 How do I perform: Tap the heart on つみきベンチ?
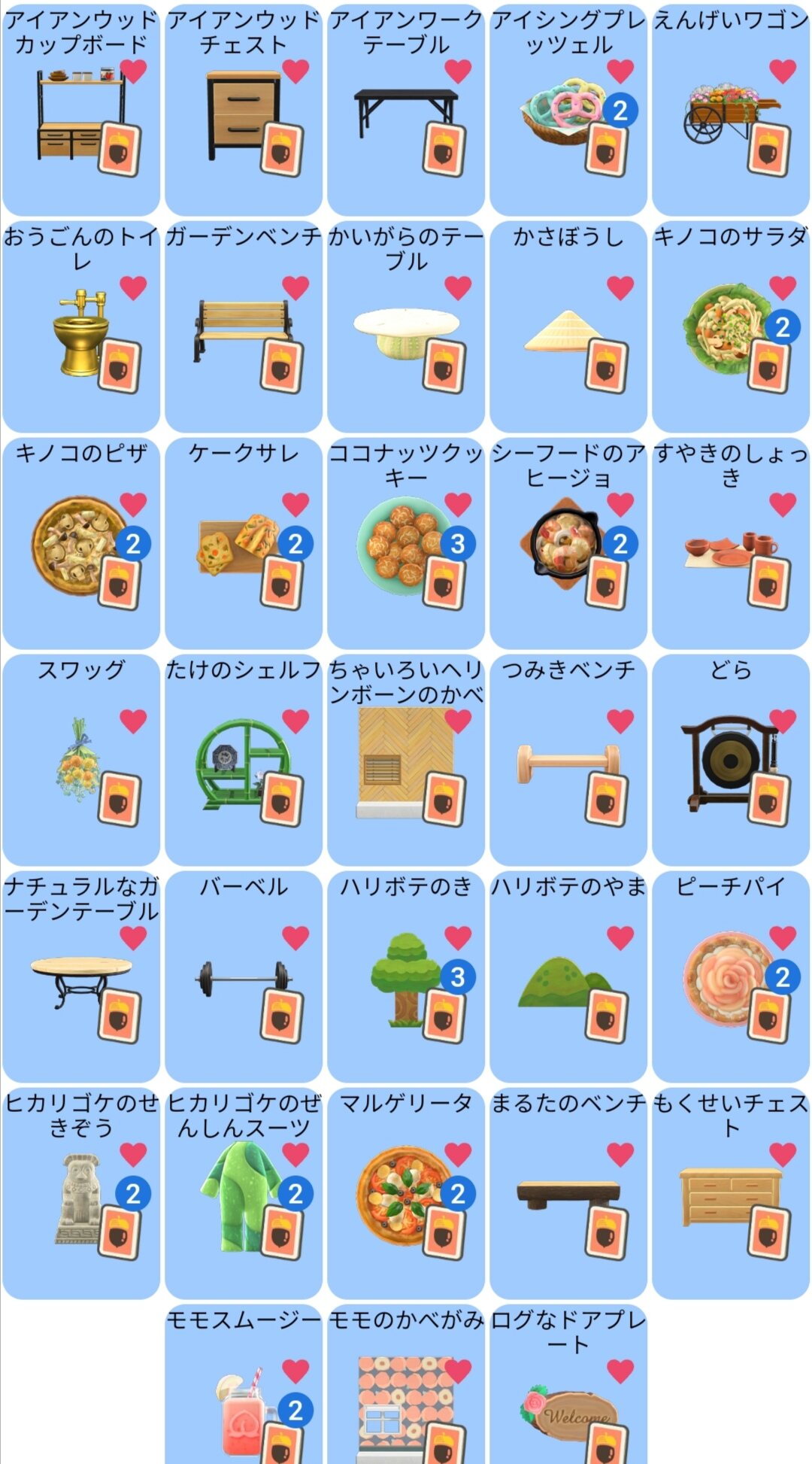(620, 721)
